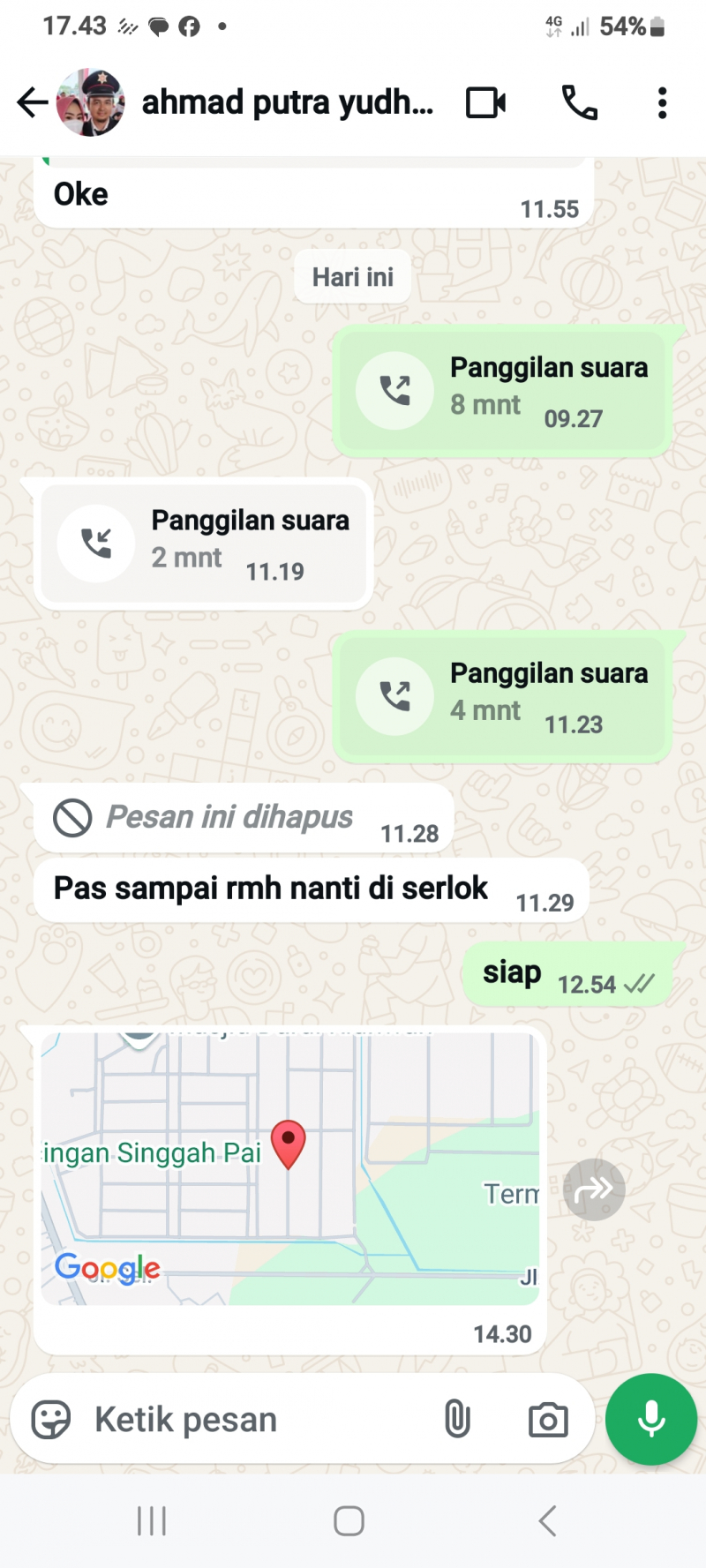
Task: Tap the 11.23 voice call entry
Action: coord(502,696)
